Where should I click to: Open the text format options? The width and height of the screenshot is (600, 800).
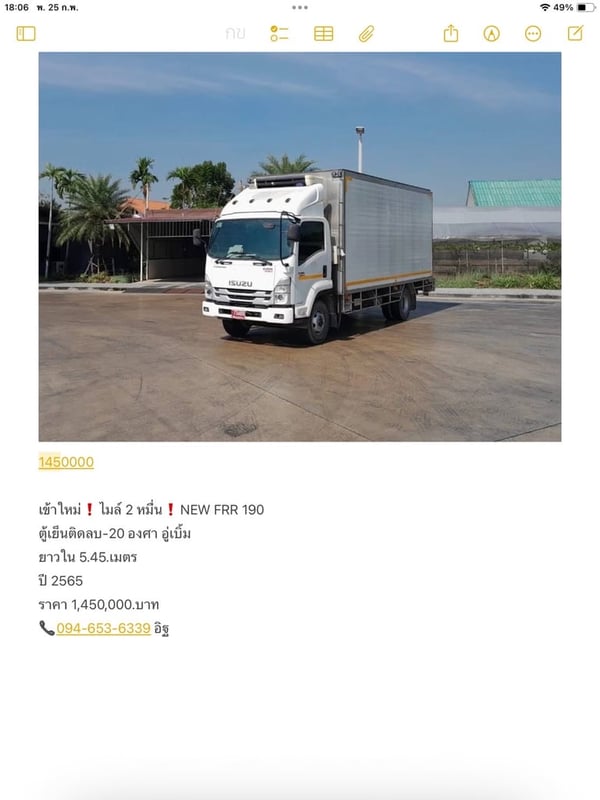(235, 33)
